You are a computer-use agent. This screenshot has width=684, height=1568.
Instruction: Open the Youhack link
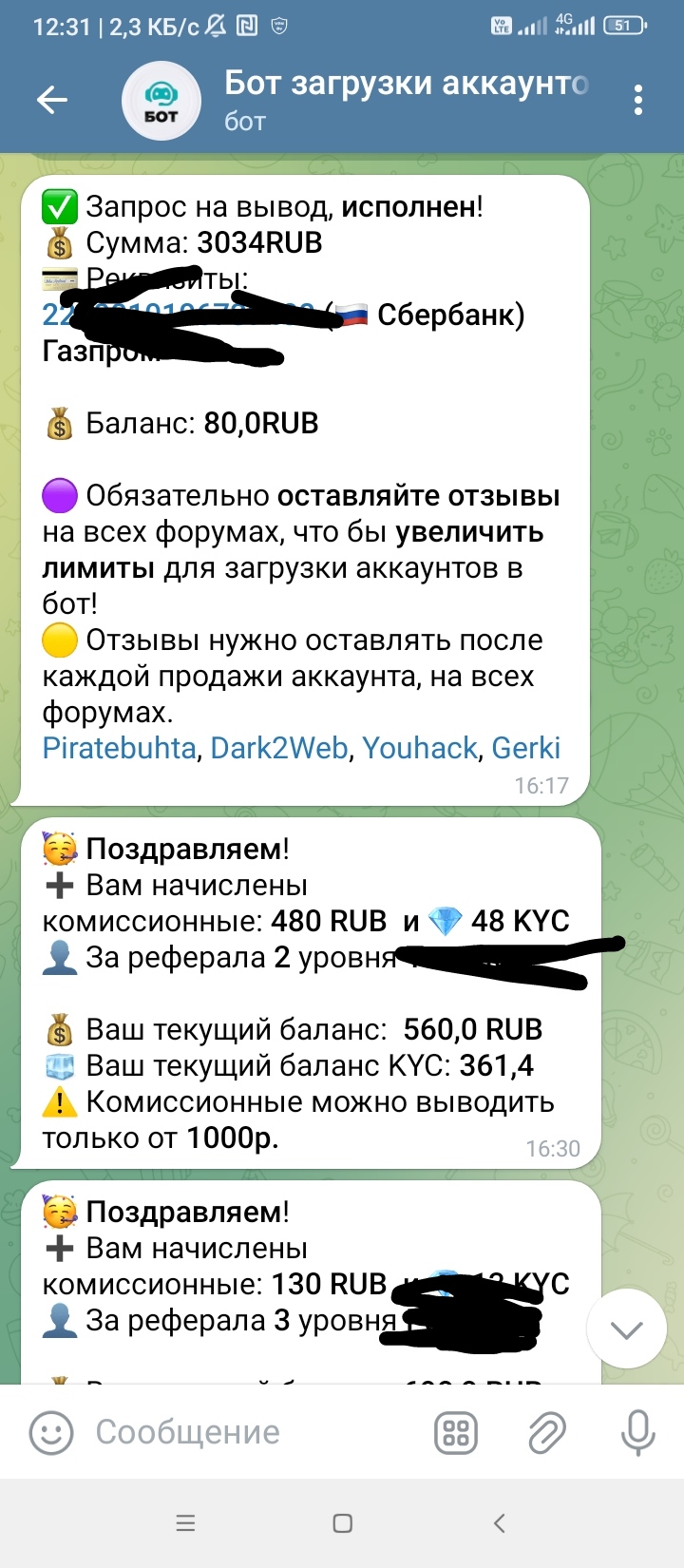click(x=419, y=748)
